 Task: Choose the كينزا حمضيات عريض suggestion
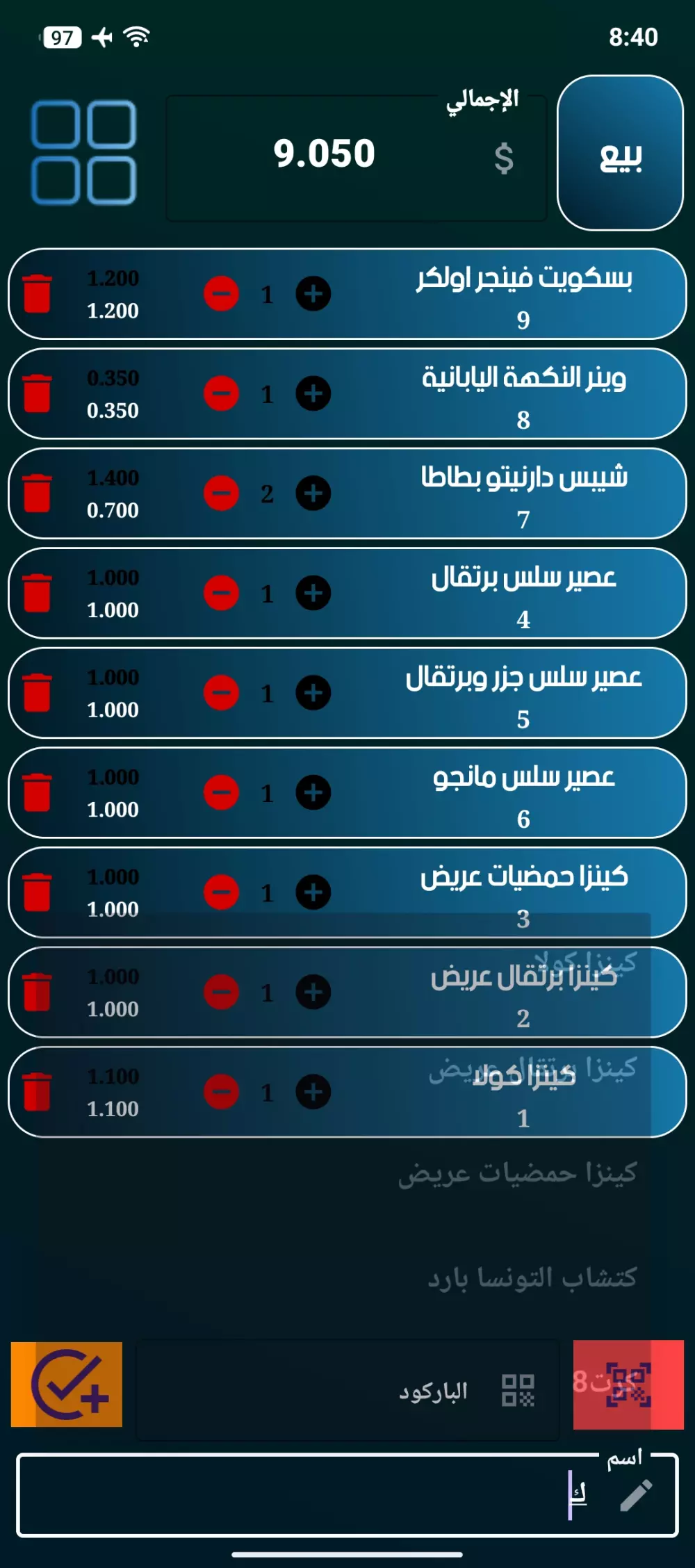[518, 1173]
